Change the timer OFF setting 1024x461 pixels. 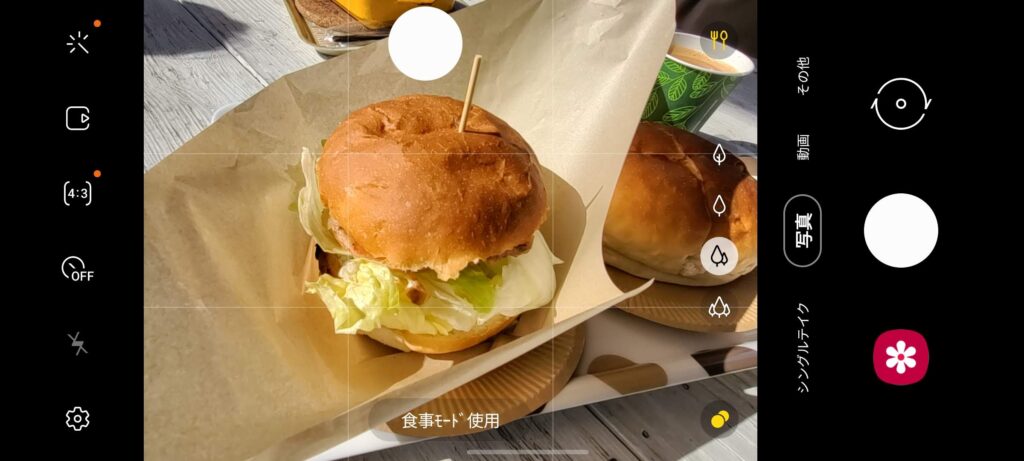pos(78,269)
